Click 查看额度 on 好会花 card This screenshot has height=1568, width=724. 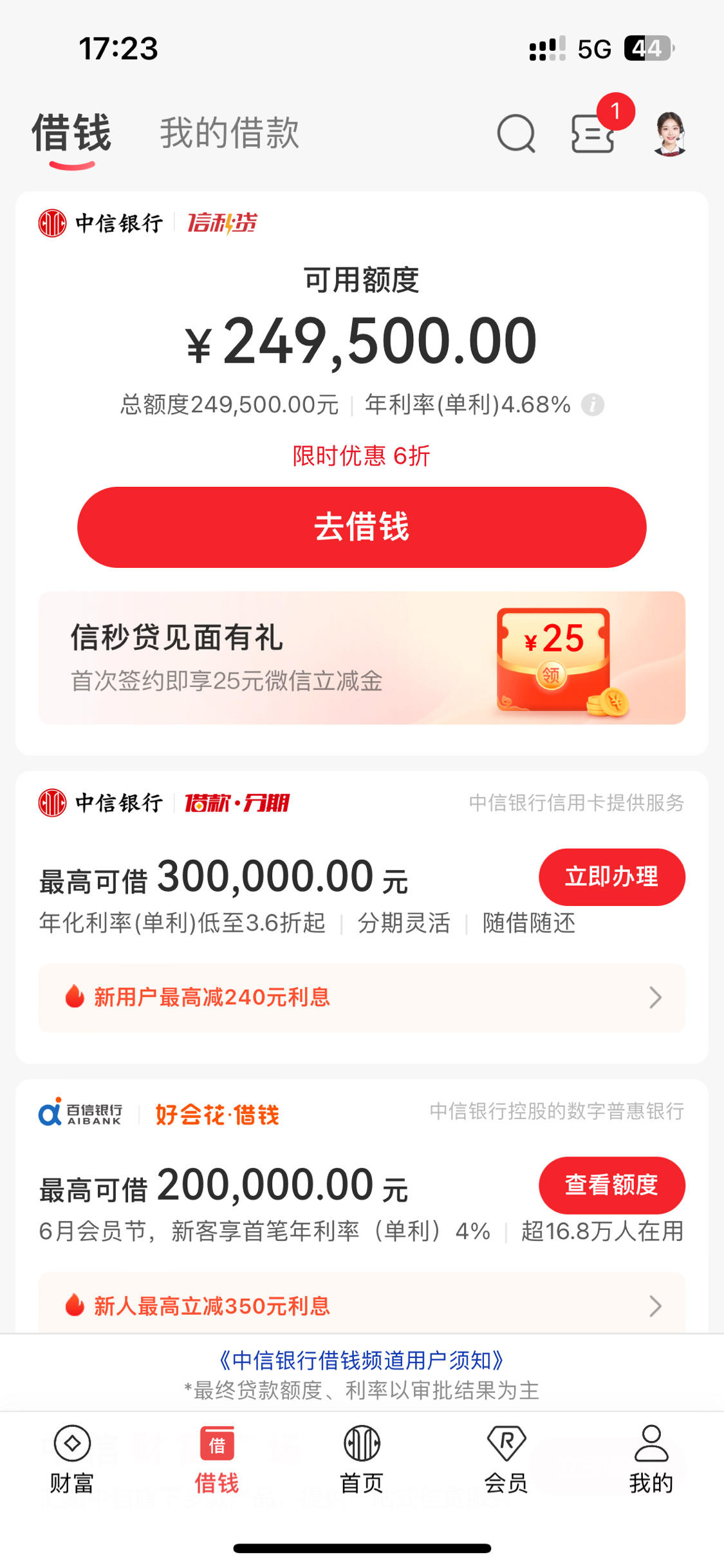point(611,1185)
